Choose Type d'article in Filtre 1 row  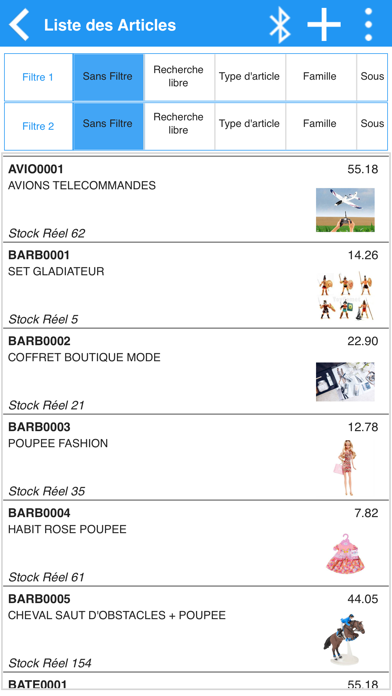point(250,77)
